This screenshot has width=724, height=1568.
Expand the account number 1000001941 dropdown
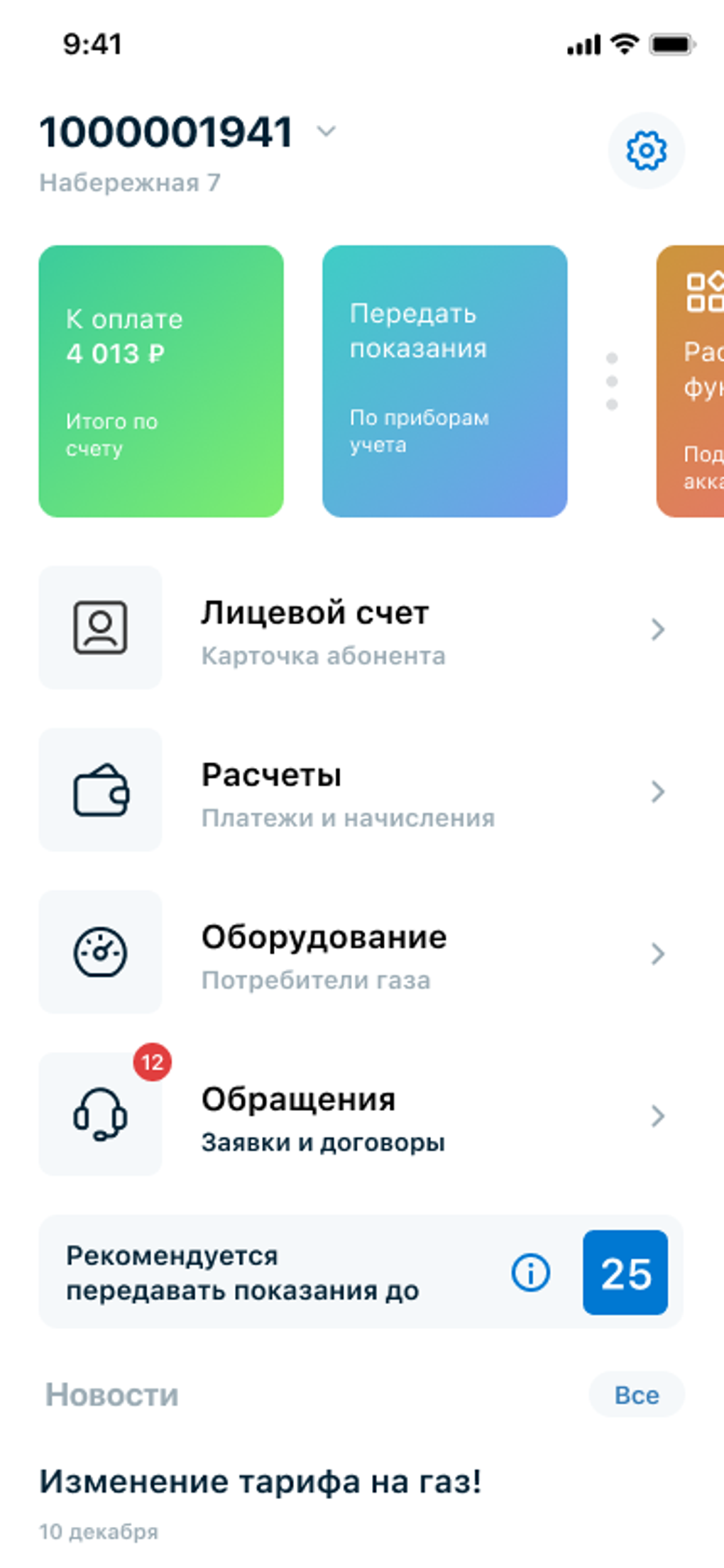[326, 131]
